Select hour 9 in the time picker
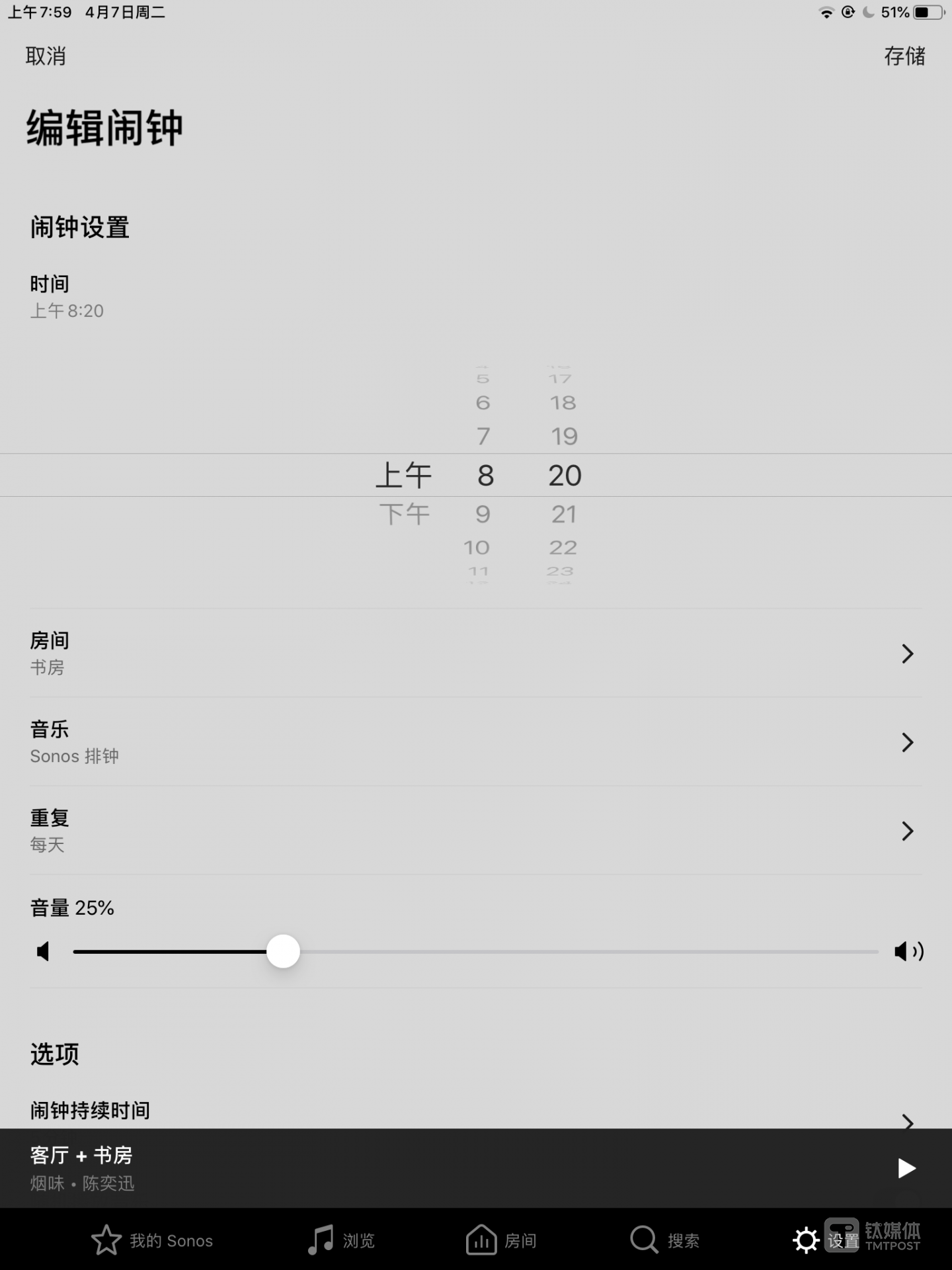 tap(483, 514)
